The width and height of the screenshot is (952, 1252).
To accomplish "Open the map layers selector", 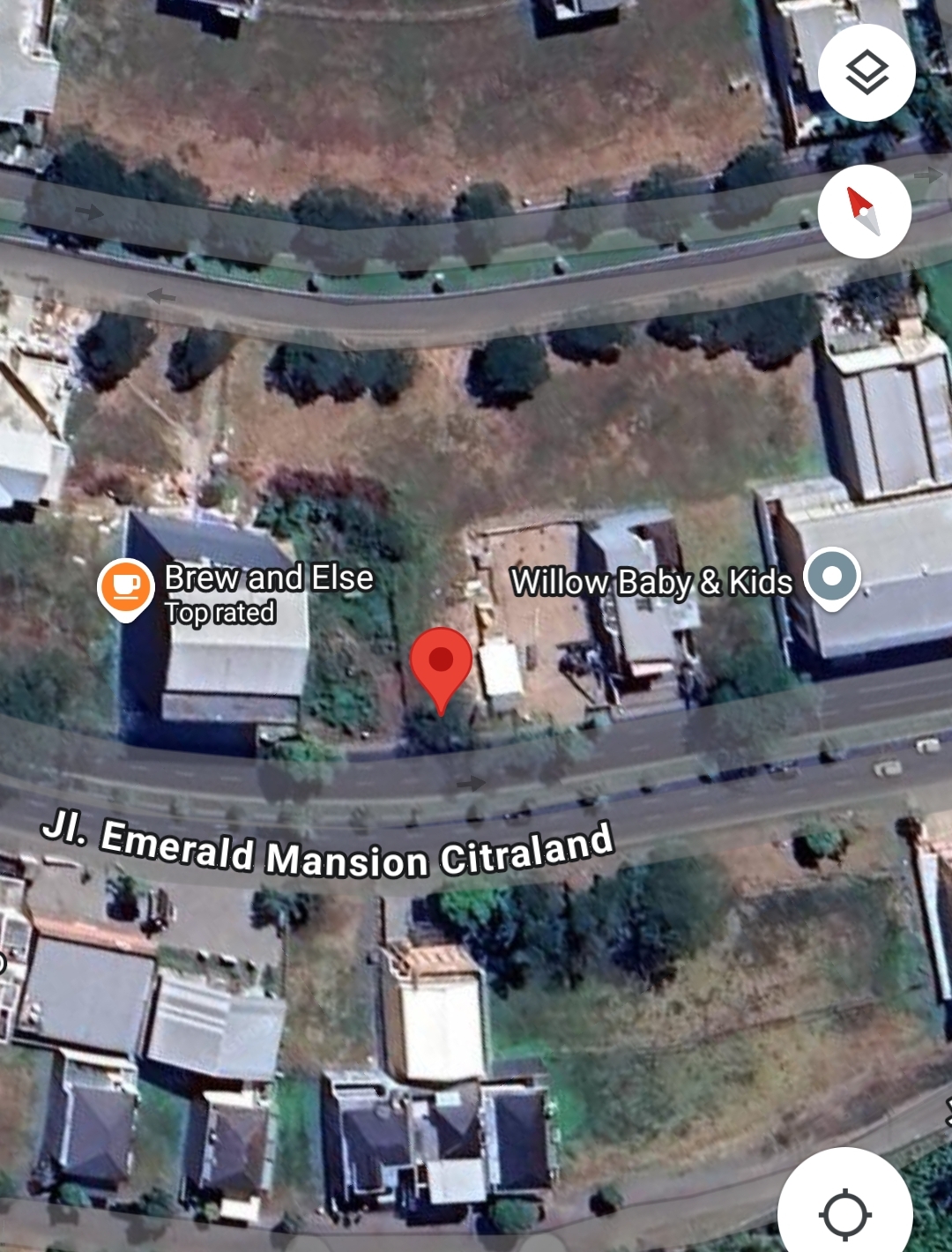I will [x=866, y=73].
